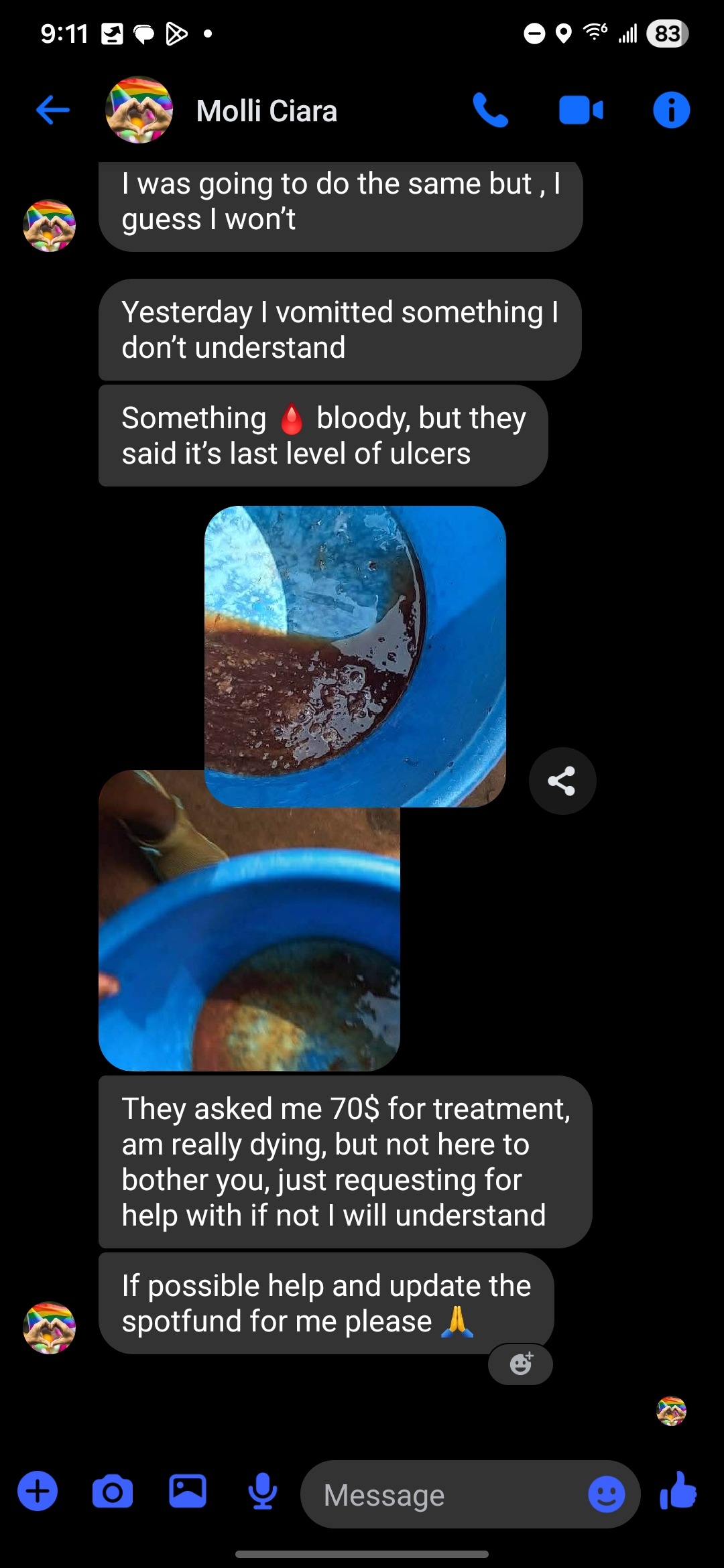Send a thumbs-up like
Screen dimensions: 724x1568
(678, 1492)
